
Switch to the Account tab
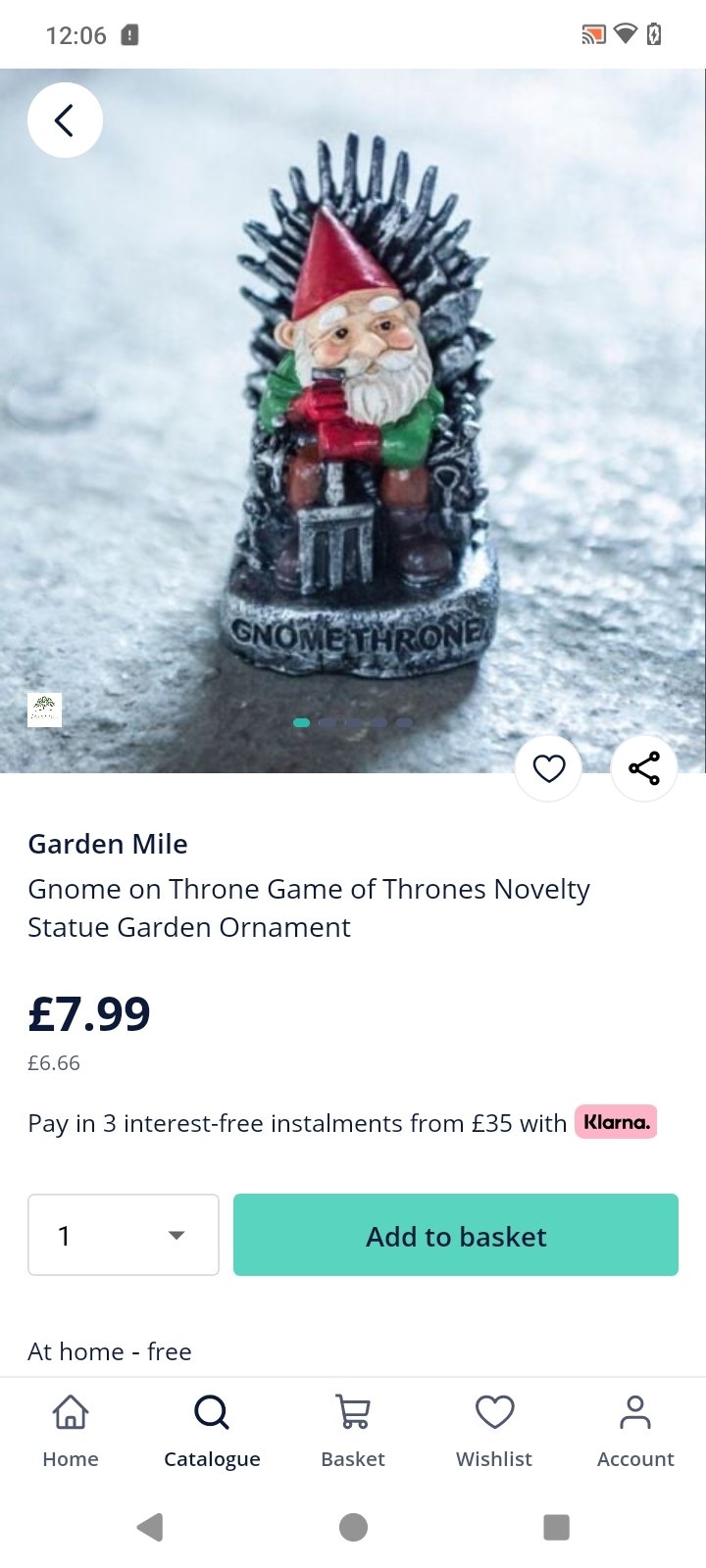pyautogui.click(x=635, y=1430)
